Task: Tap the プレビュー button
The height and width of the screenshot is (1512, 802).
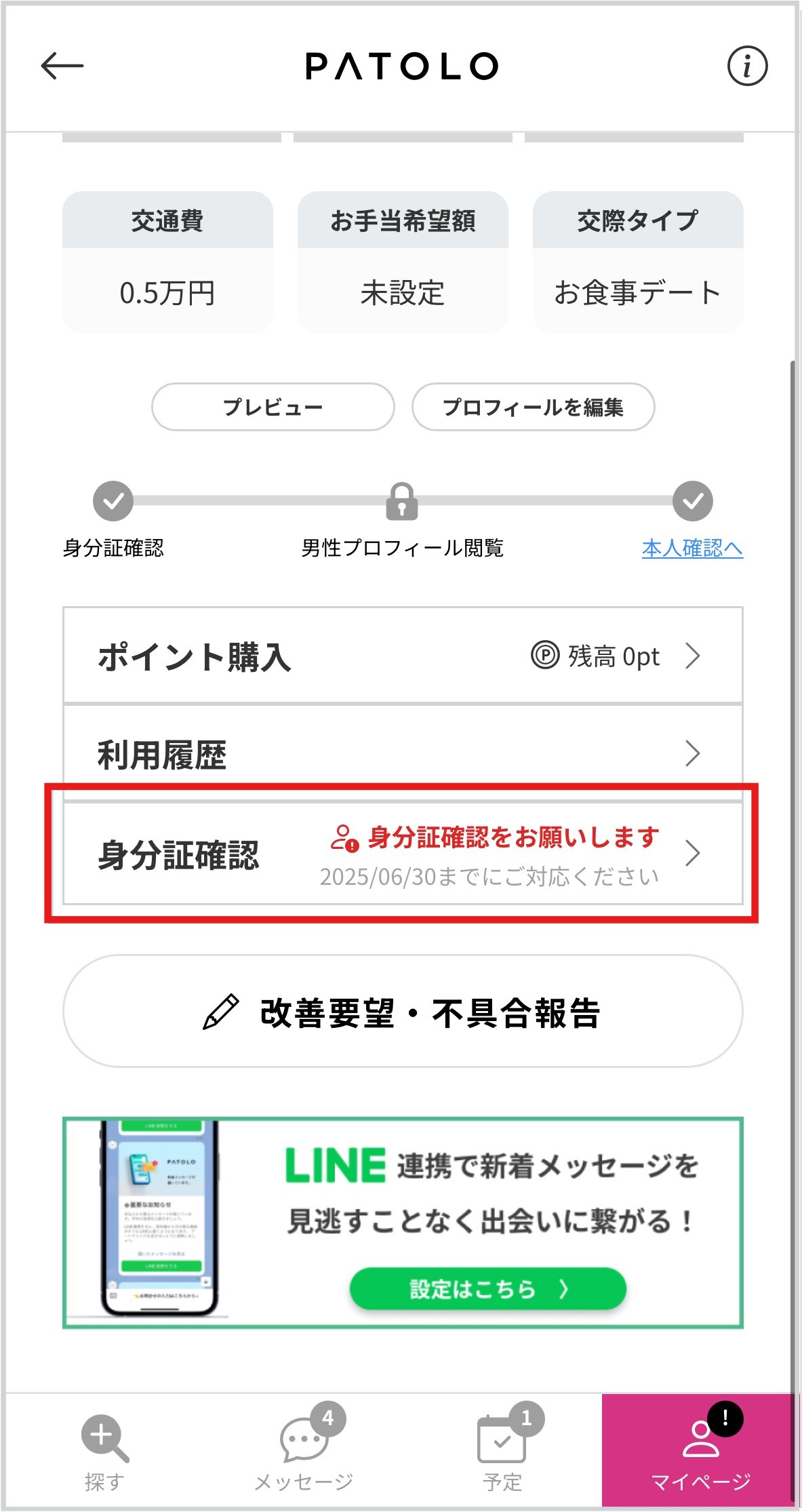Action: 273,407
